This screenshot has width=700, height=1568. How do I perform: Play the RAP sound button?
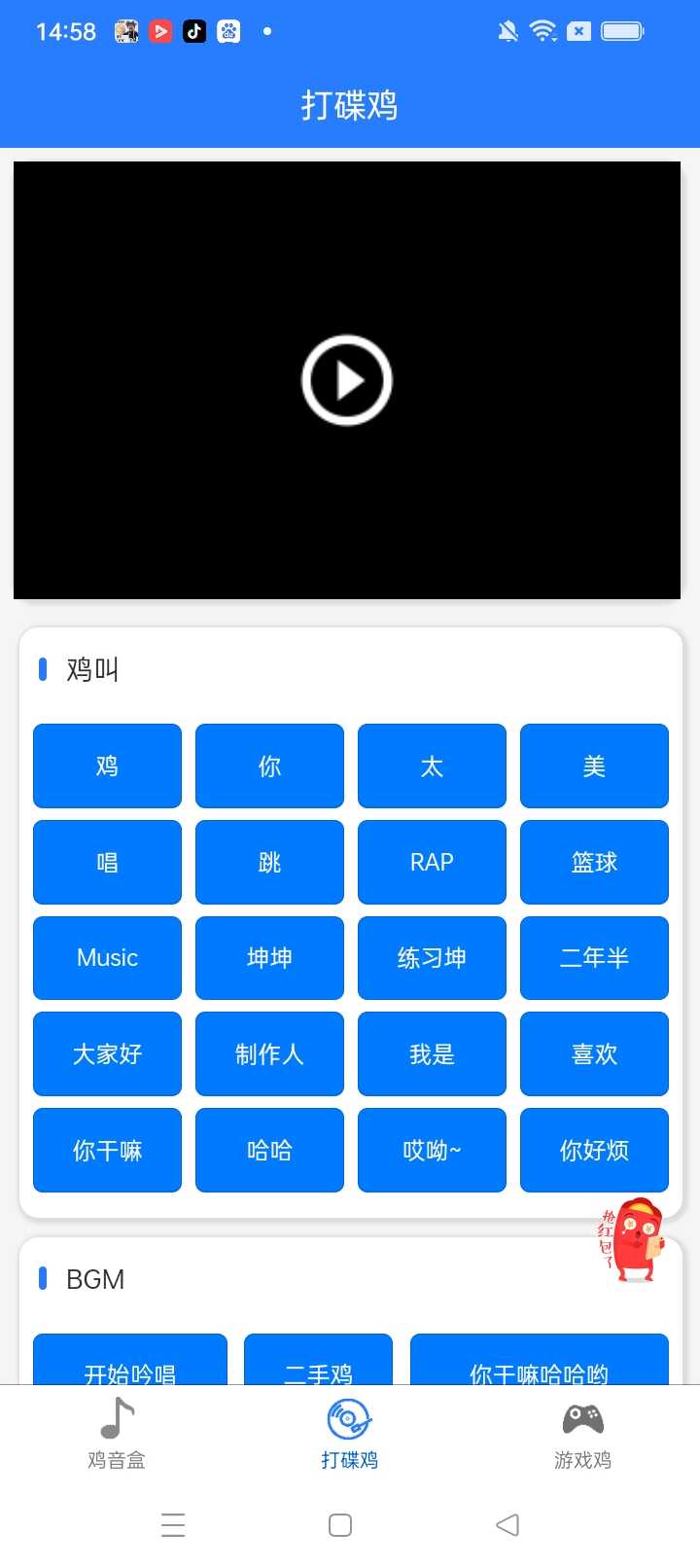432,862
